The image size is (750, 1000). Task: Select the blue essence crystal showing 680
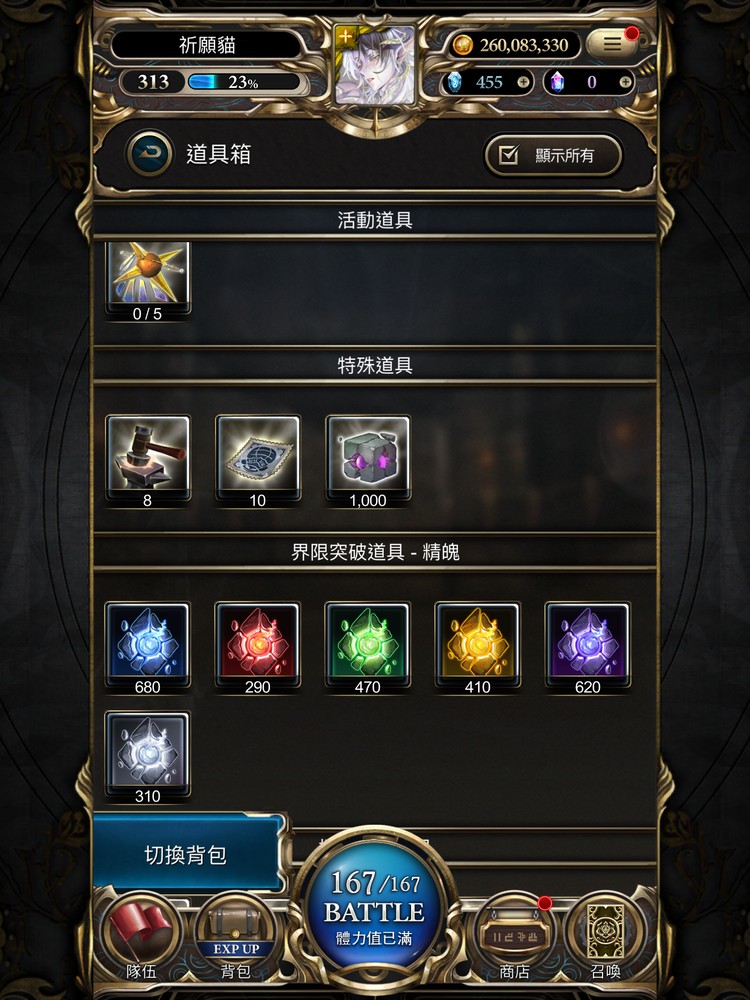click(x=148, y=643)
